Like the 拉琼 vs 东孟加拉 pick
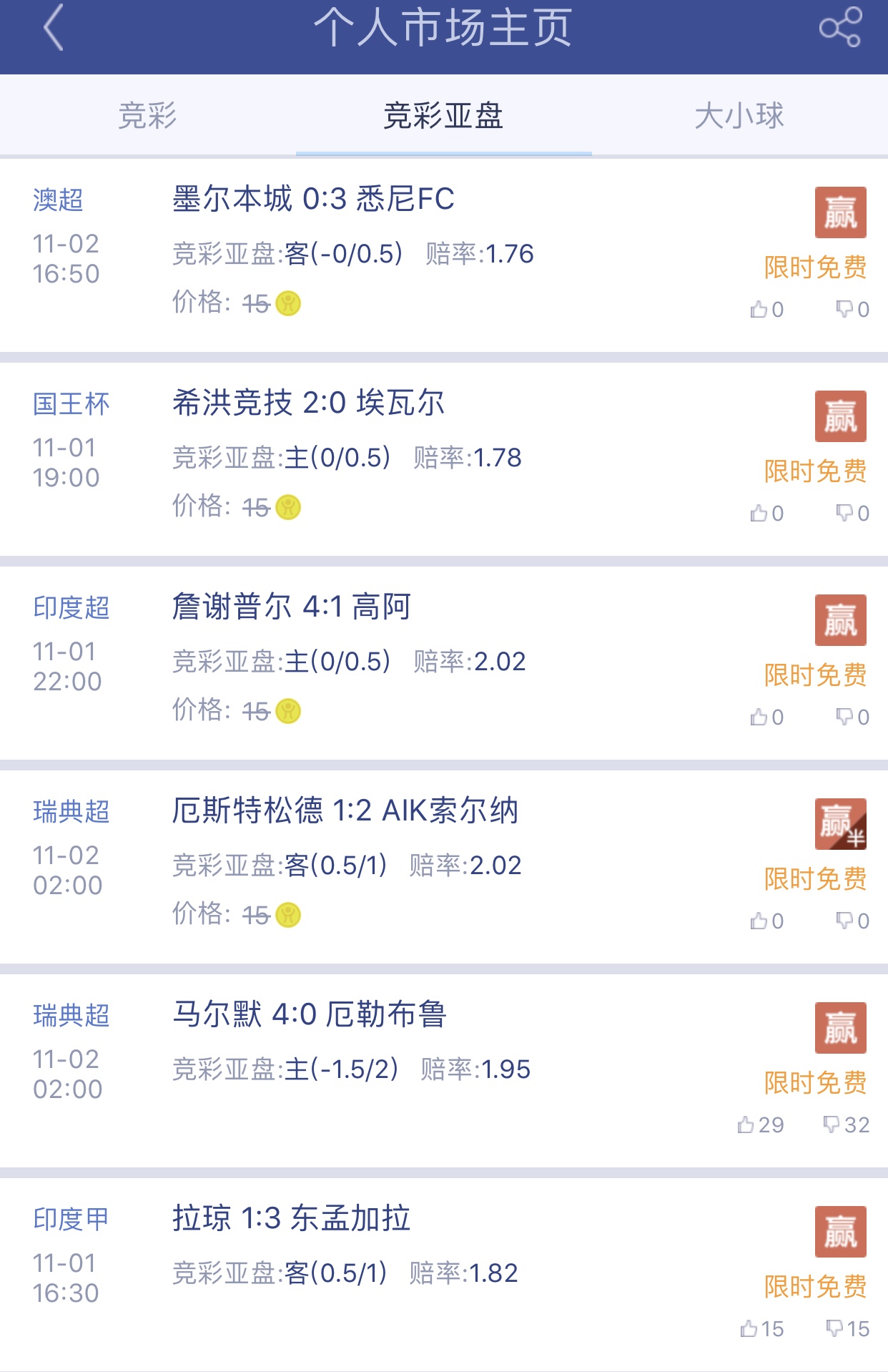Viewport: 888px width, 1372px height. tap(761, 1329)
